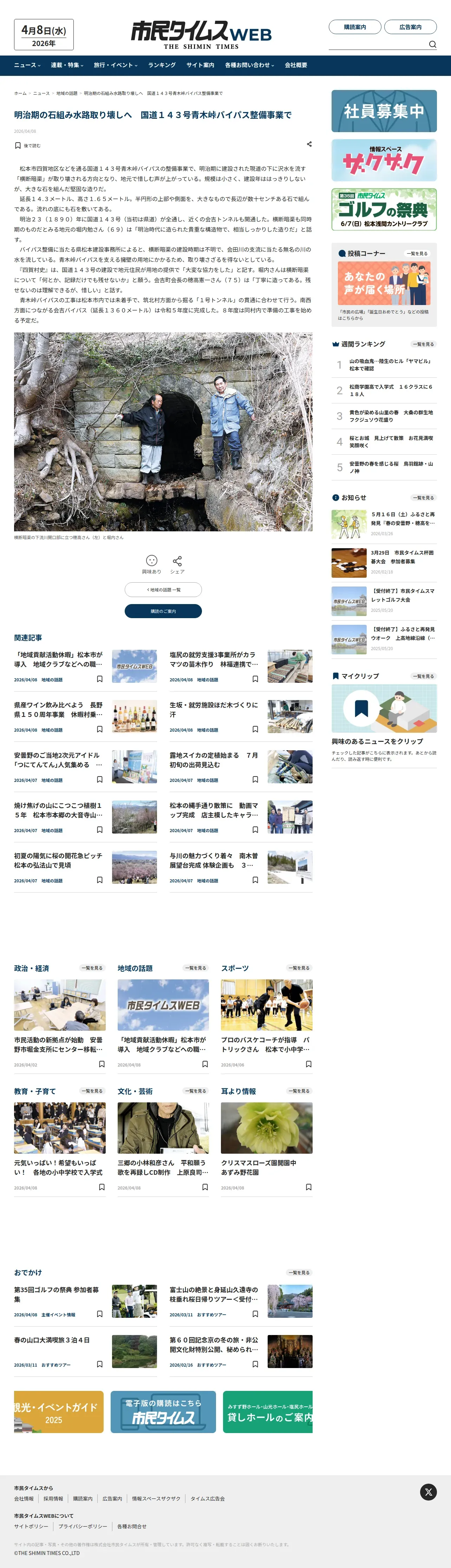This screenshot has height=1568, width=451.
Task: Go back to 地域の話題 一覧
Action: click(x=163, y=590)
